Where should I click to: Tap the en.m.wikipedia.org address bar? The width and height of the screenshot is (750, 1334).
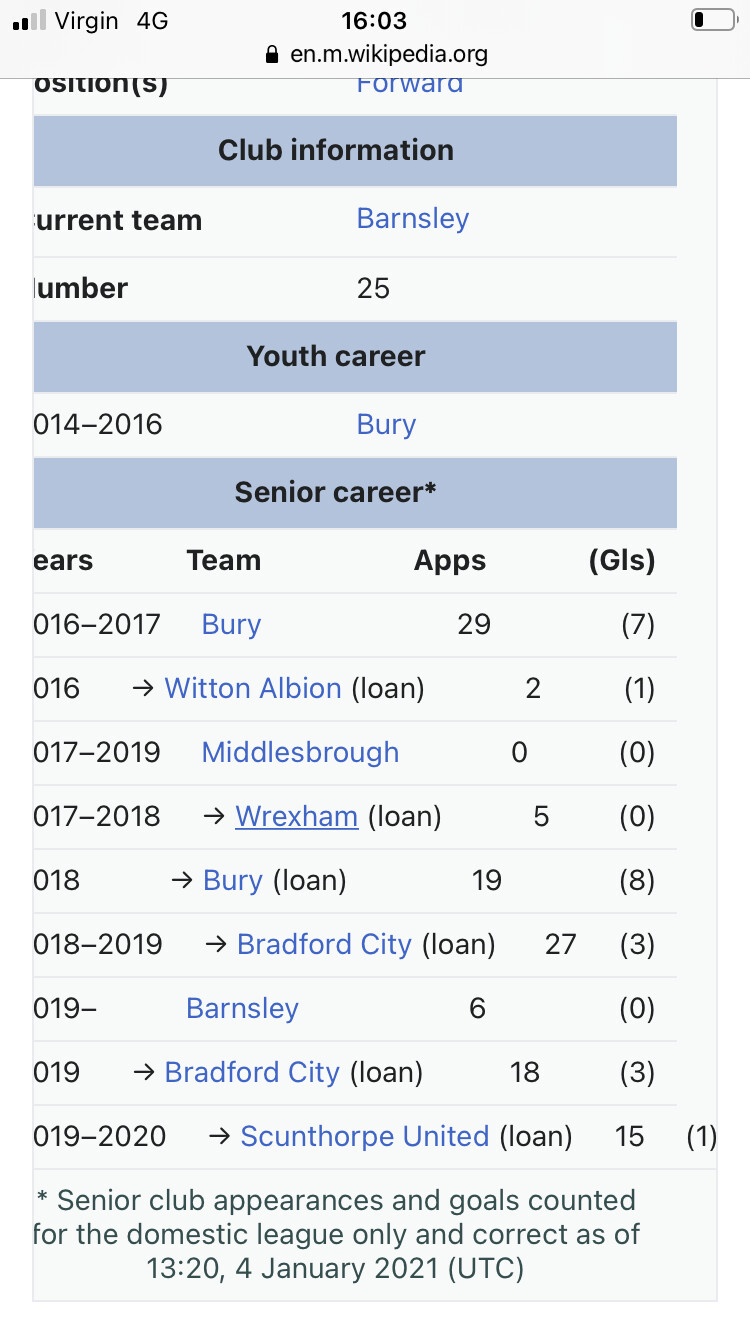click(x=376, y=54)
